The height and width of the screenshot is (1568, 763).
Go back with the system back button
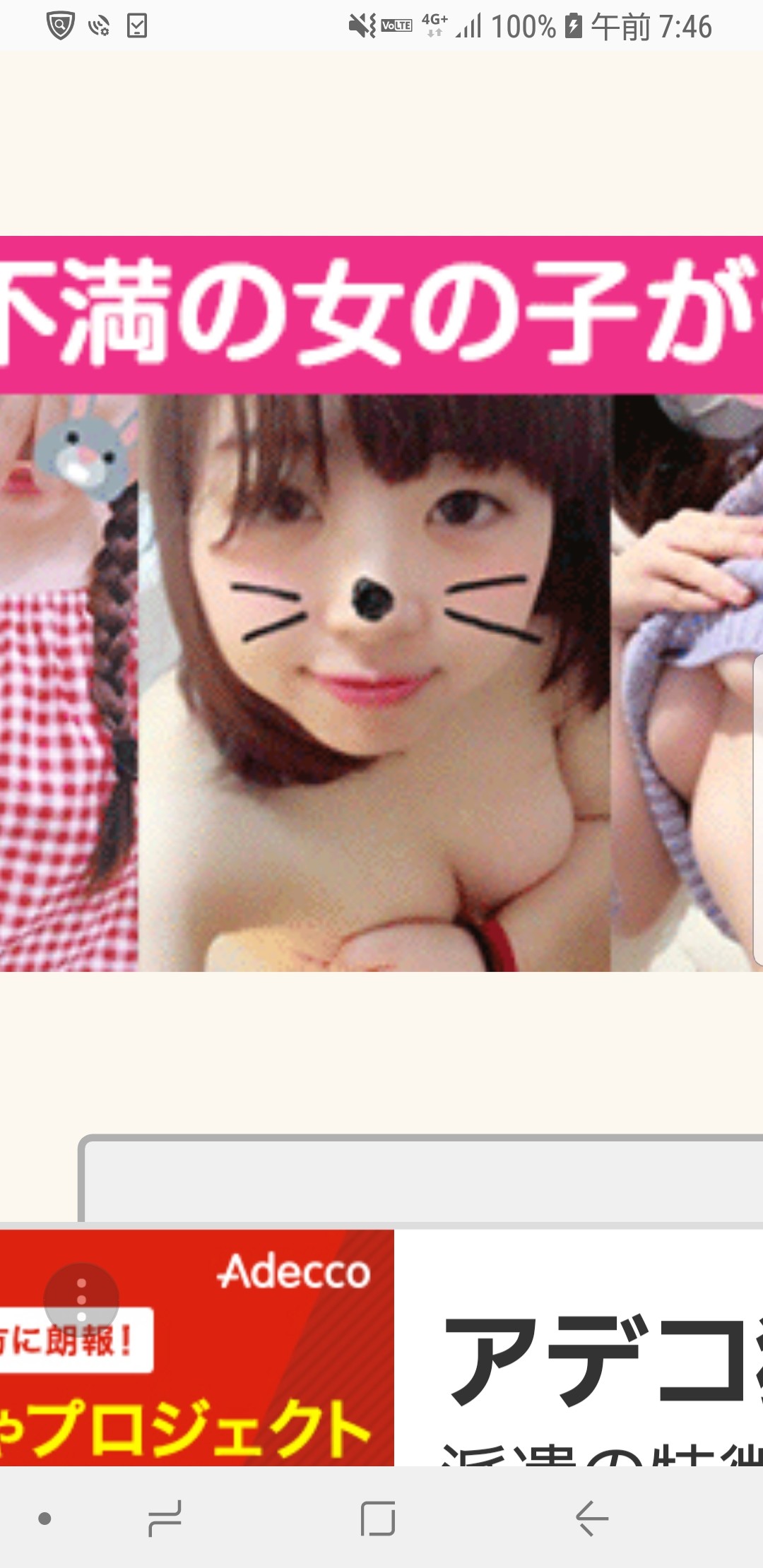point(592,1519)
